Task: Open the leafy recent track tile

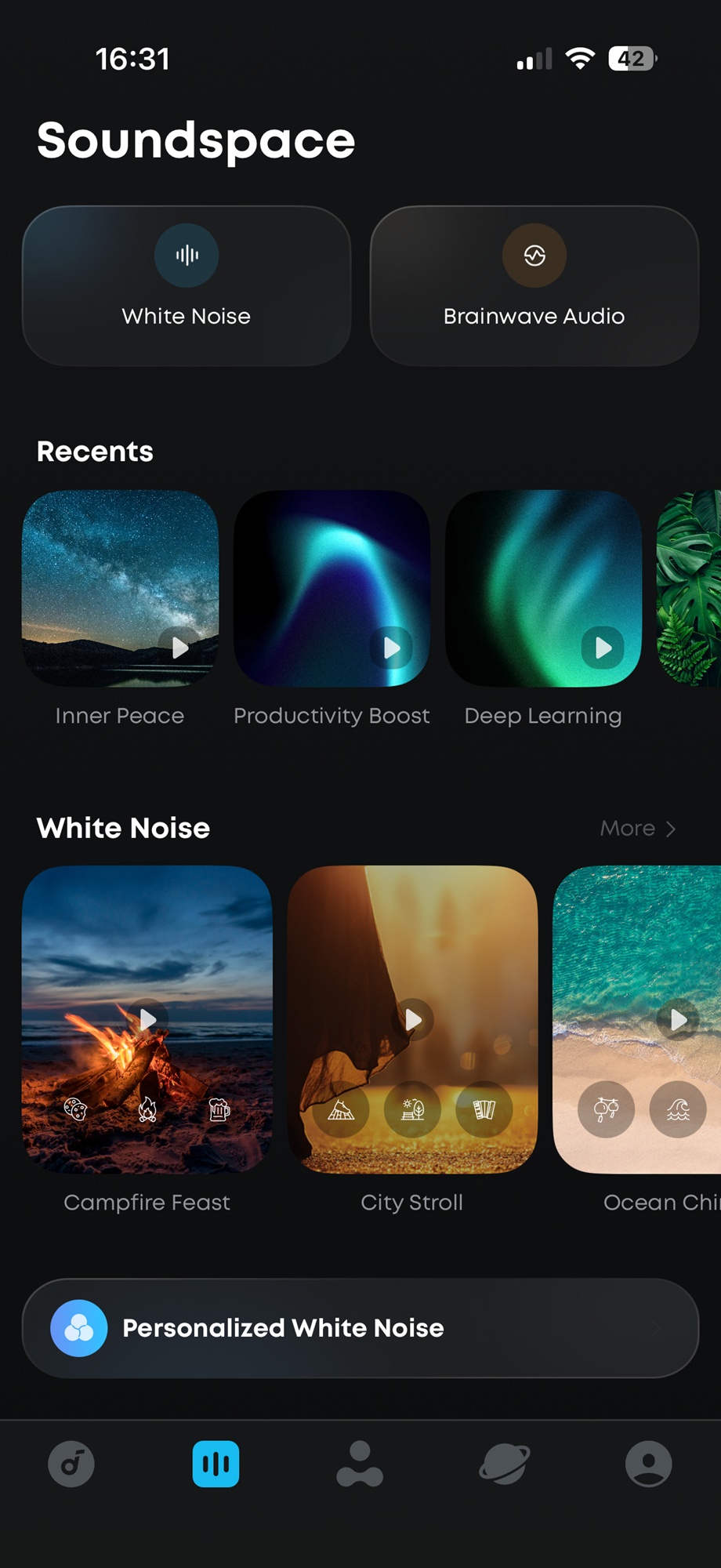Action: click(690, 588)
